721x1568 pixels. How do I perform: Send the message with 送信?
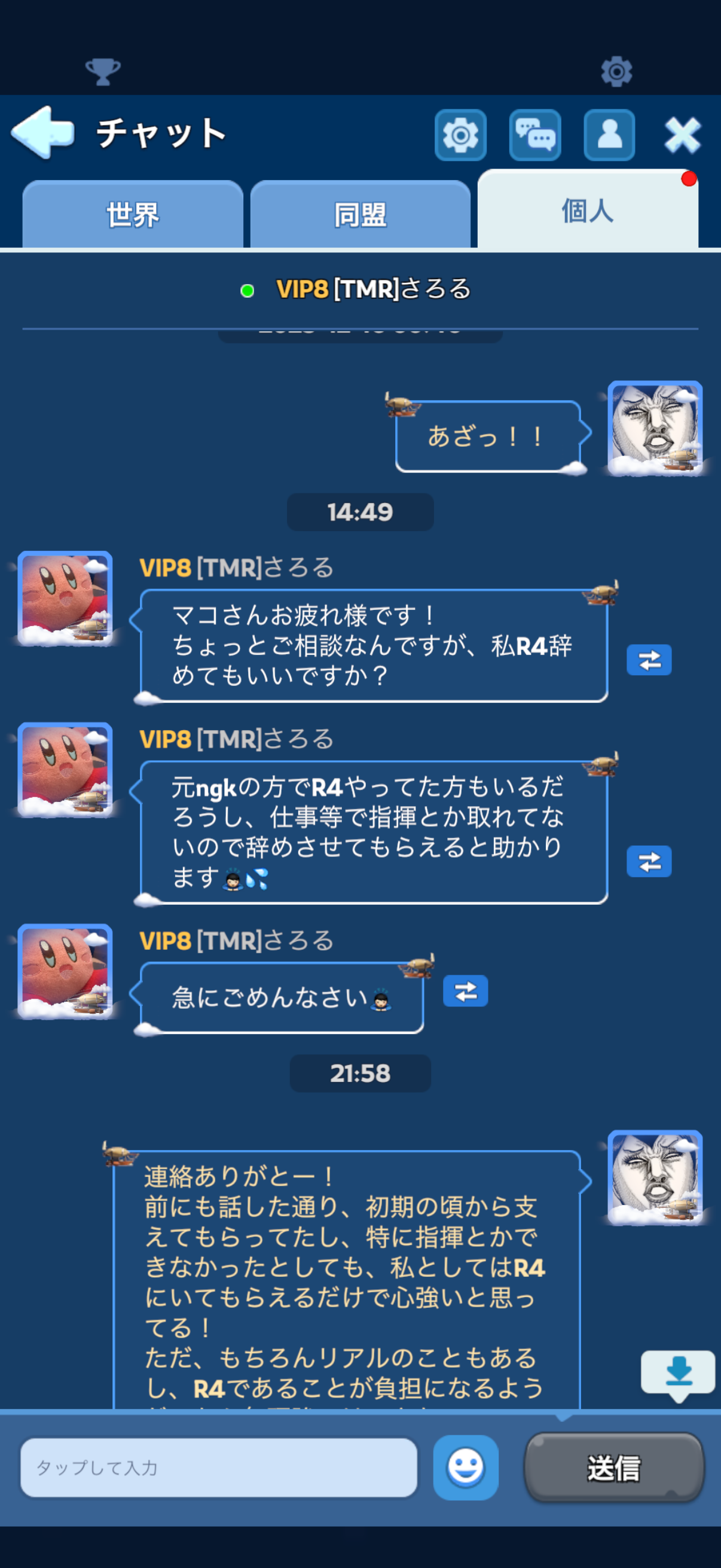click(x=614, y=1467)
